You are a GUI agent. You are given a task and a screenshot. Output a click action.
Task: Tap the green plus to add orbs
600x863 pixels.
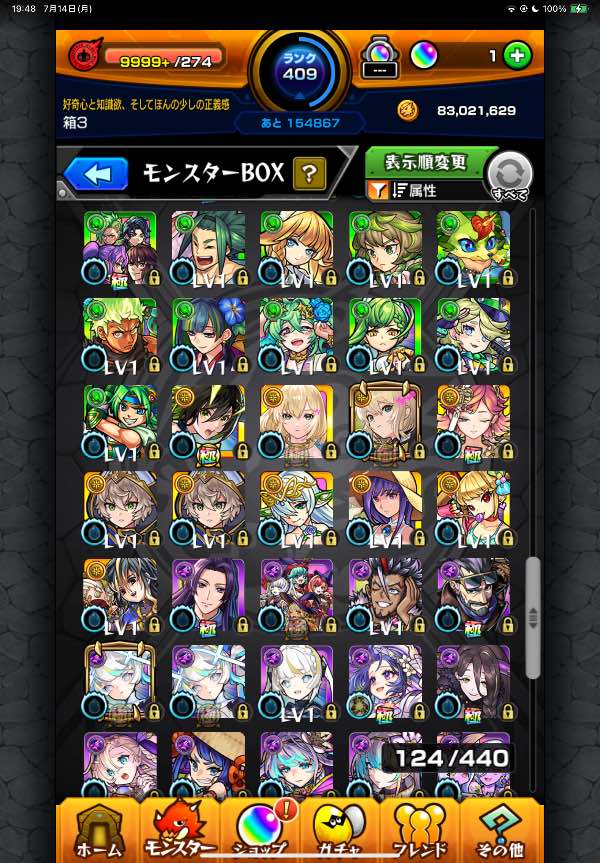517,56
